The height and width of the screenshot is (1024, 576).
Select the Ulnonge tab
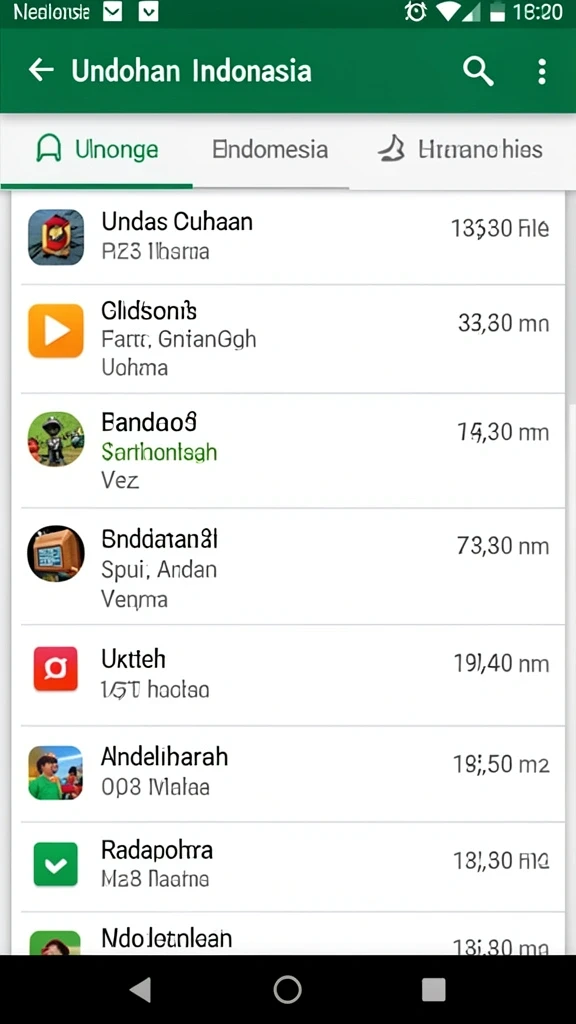[x=97, y=150]
